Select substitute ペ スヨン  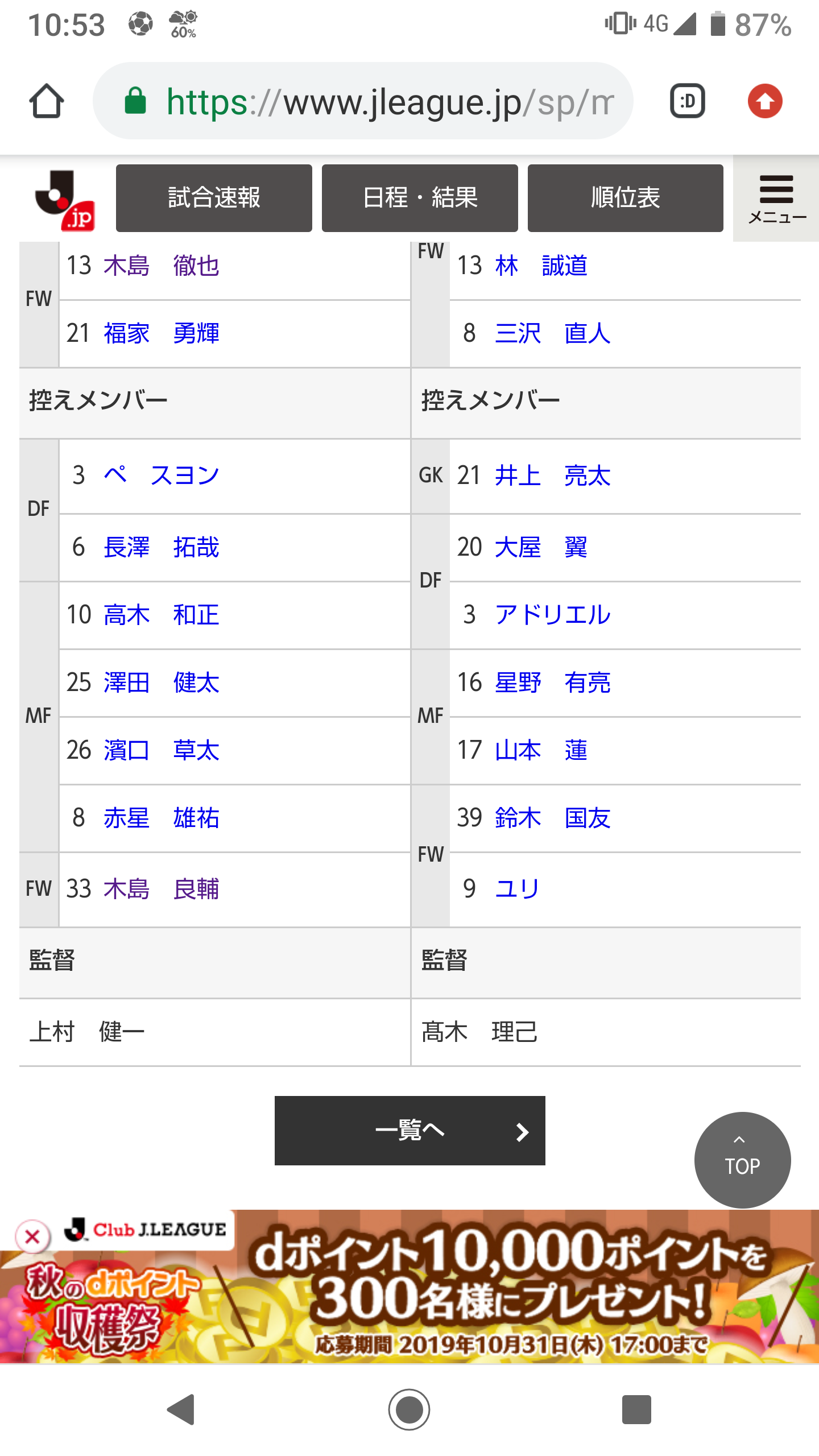(x=162, y=475)
